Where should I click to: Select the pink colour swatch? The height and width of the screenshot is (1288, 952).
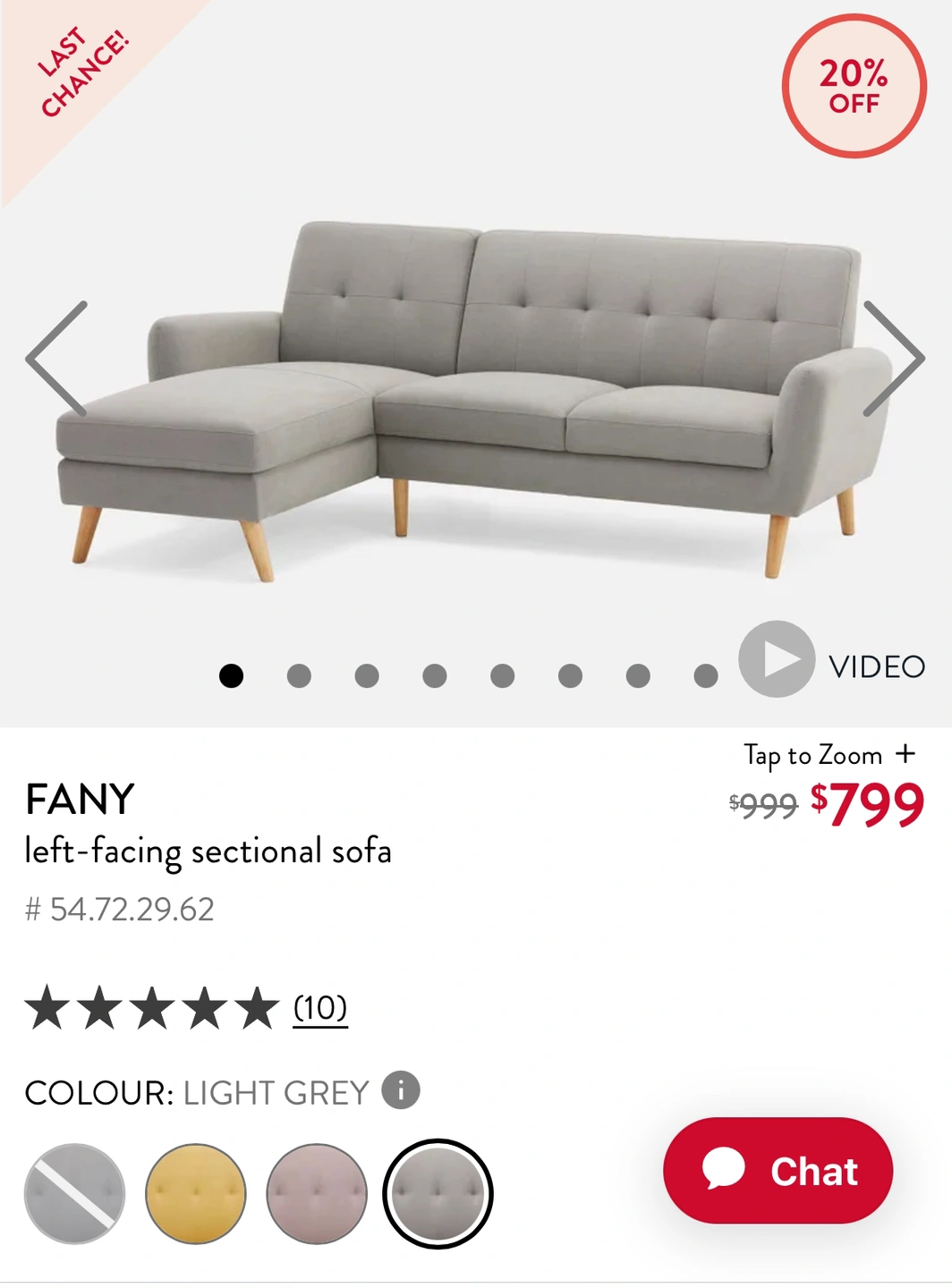(x=317, y=1193)
